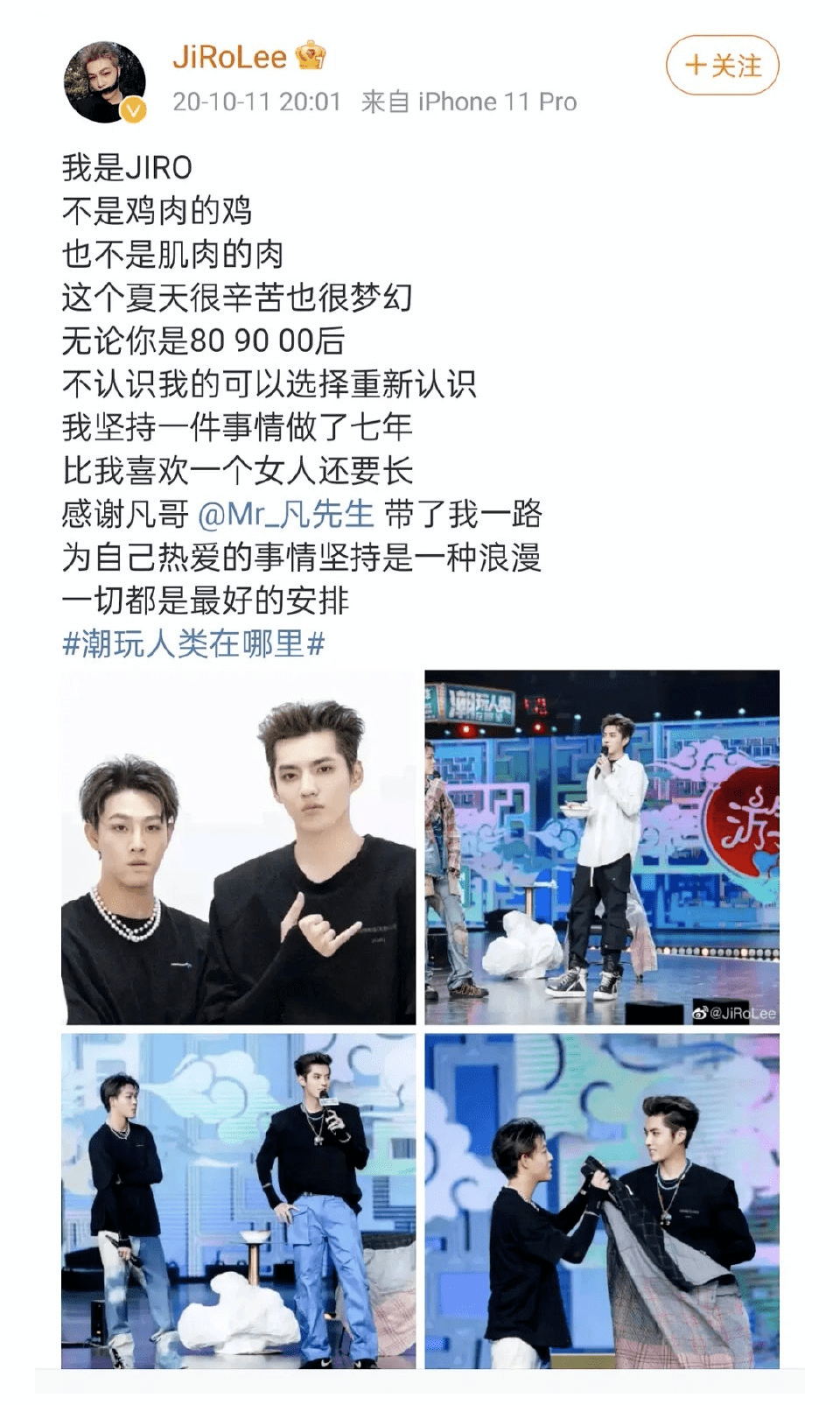View the photo with blue pants on stage
The width and height of the screenshot is (840, 1405).
click(238, 1201)
